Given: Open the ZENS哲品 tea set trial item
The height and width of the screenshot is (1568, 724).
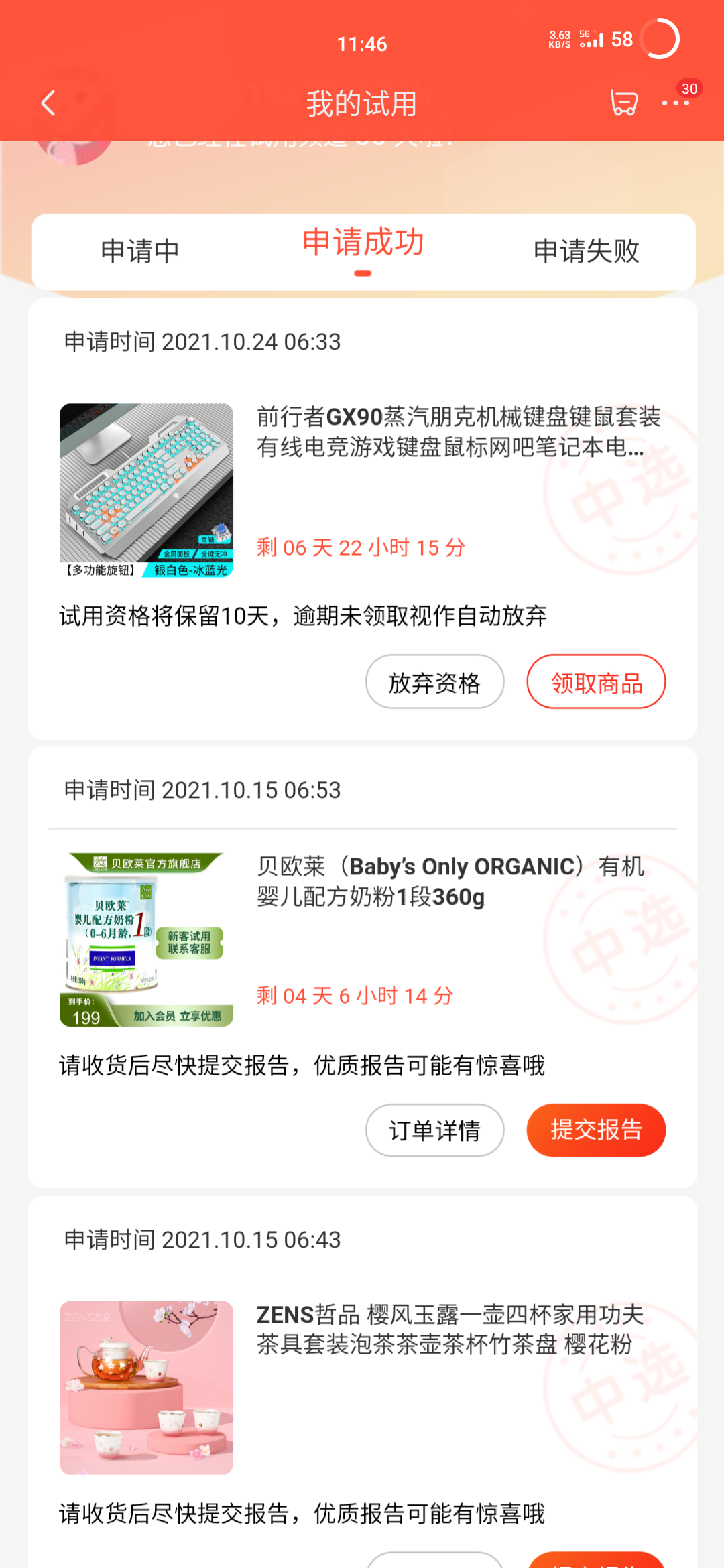Looking at the screenshot, I should (x=450, y=1329).
